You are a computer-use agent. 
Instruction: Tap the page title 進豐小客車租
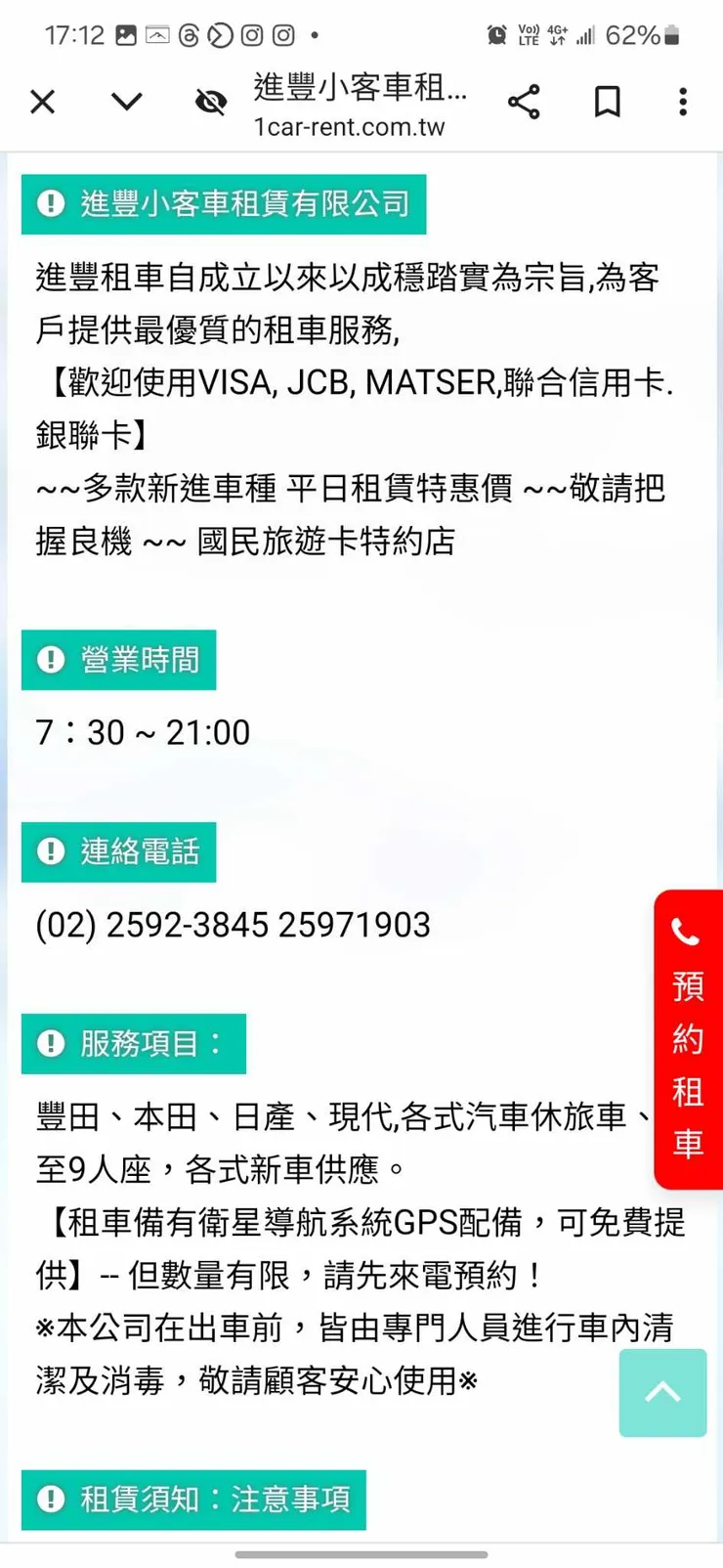[360, 89]
